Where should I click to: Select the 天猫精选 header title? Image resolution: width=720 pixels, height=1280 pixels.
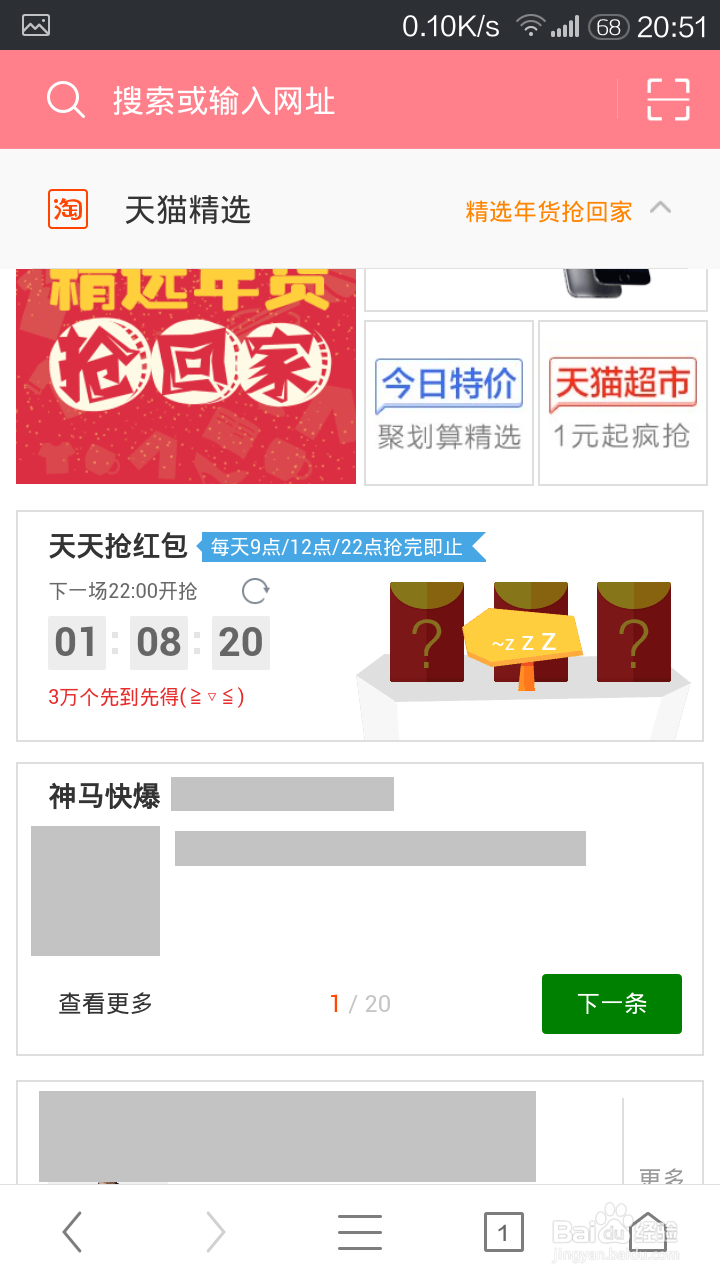click(187, 210)
